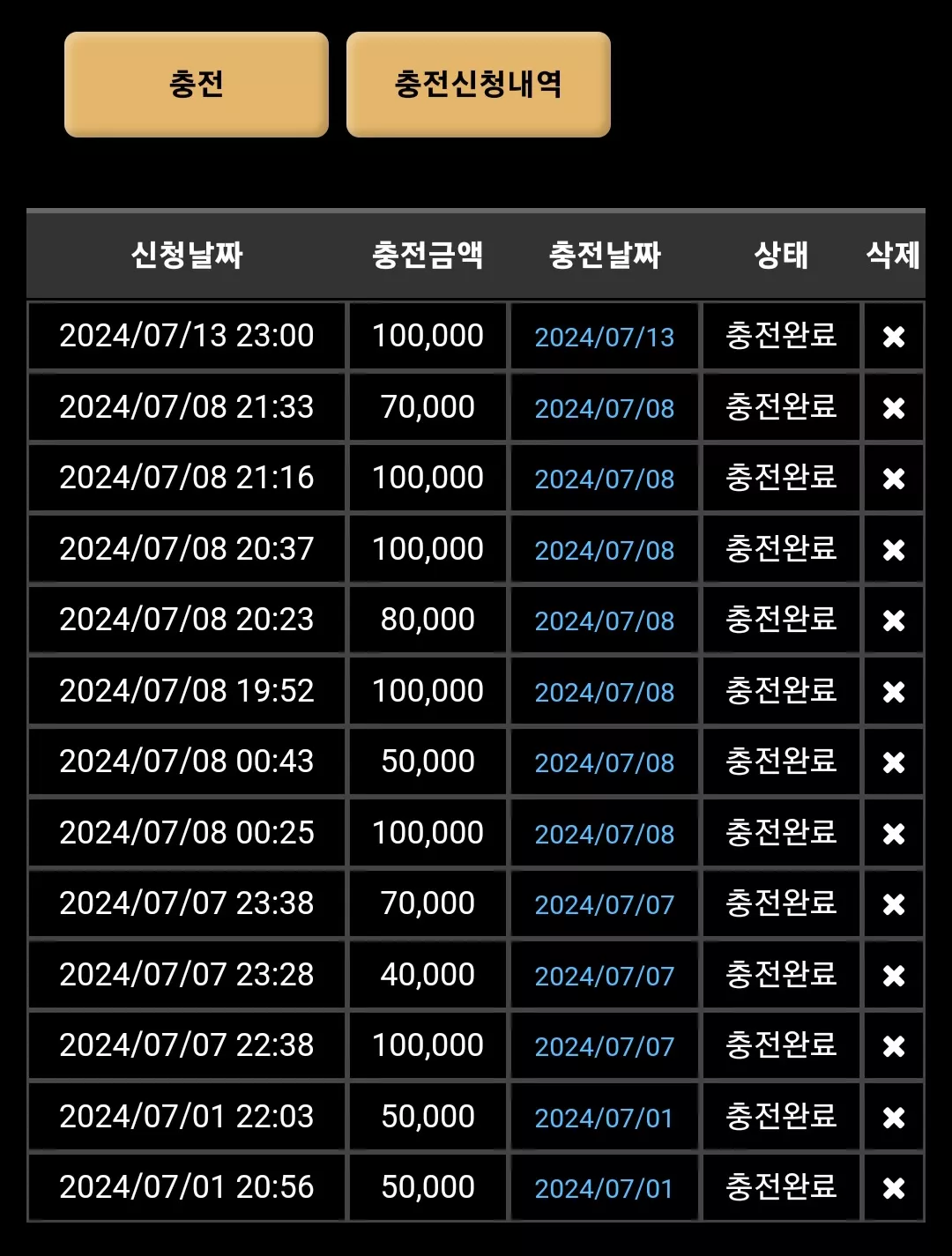Viewport: 952px width, 1256px height.
Task: Remove the 2024/07/08 21:16 record
Action: click(894, 479)
